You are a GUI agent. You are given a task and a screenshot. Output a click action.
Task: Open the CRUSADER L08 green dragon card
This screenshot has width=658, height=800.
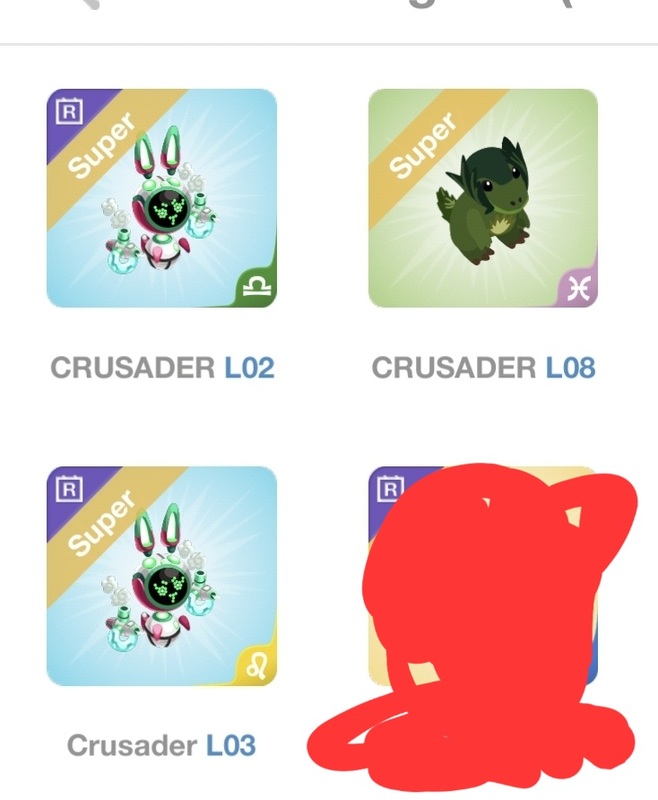[483, 198]
